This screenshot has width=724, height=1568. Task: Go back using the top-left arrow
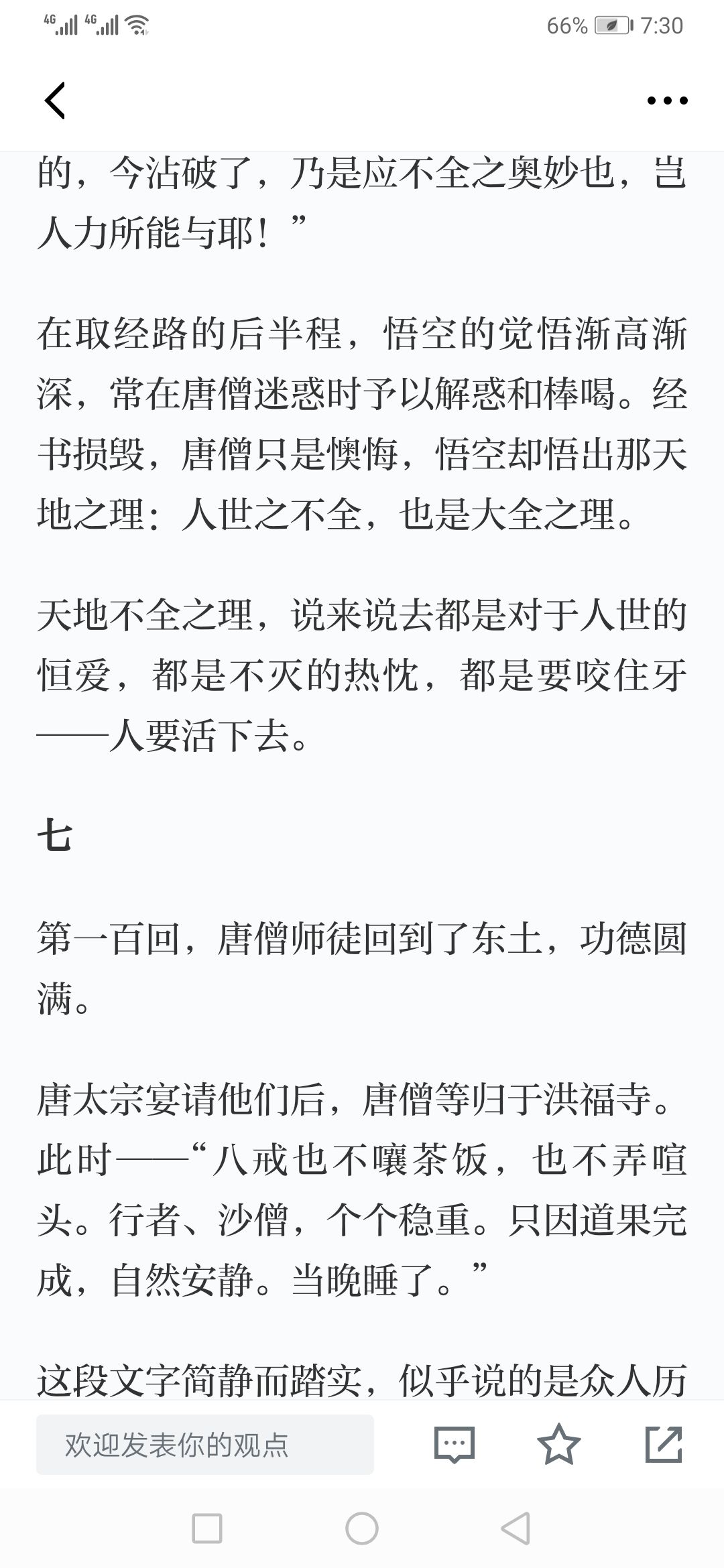point(55,101)
